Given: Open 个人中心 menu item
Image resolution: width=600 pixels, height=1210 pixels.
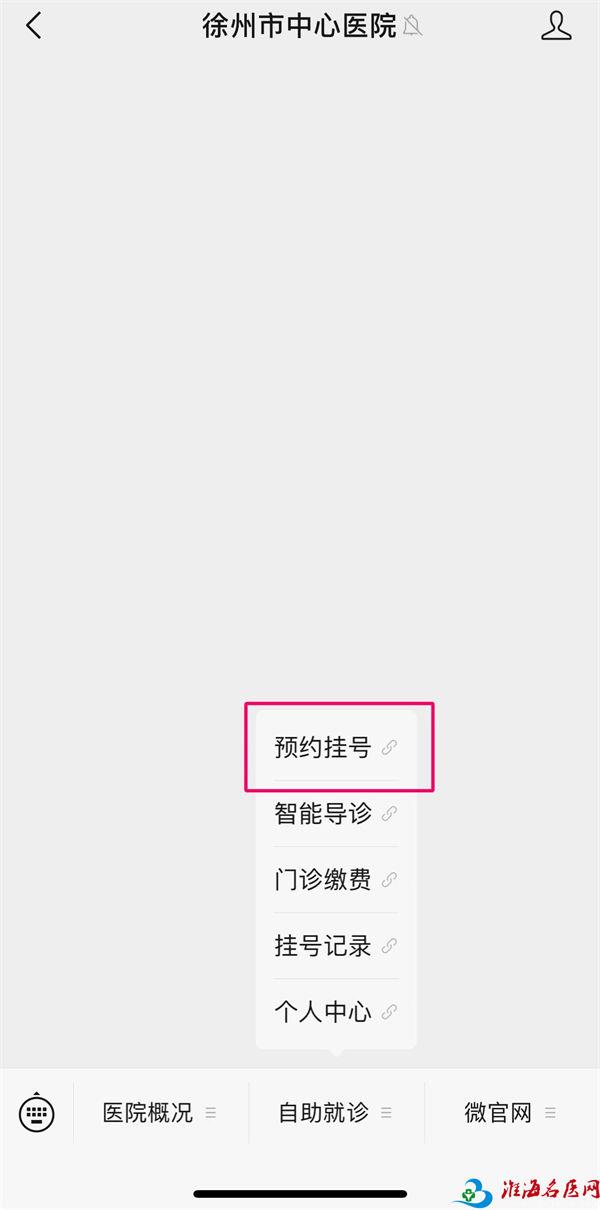Looking at the screenshot, I should point(335,1012).
